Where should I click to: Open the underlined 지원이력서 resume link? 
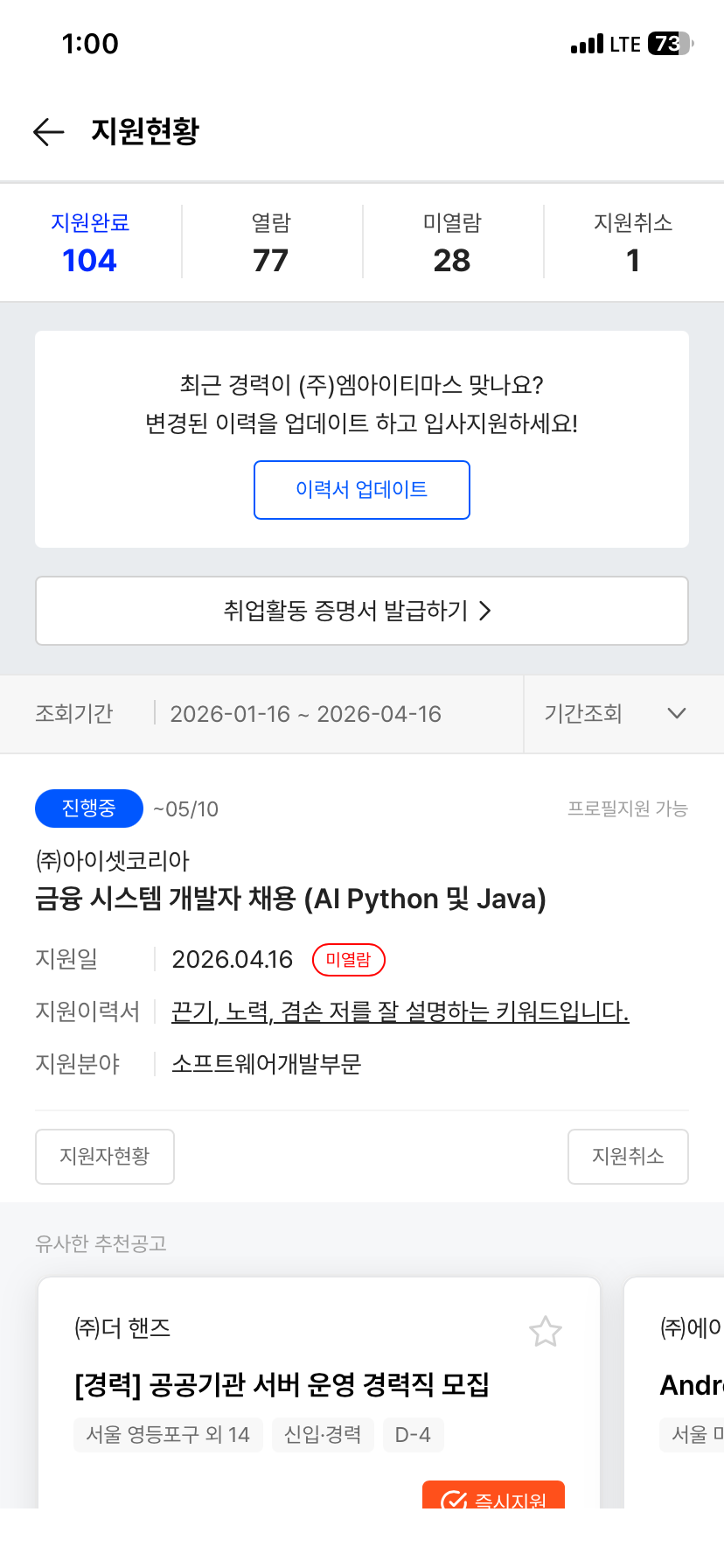pos(400,1012)
